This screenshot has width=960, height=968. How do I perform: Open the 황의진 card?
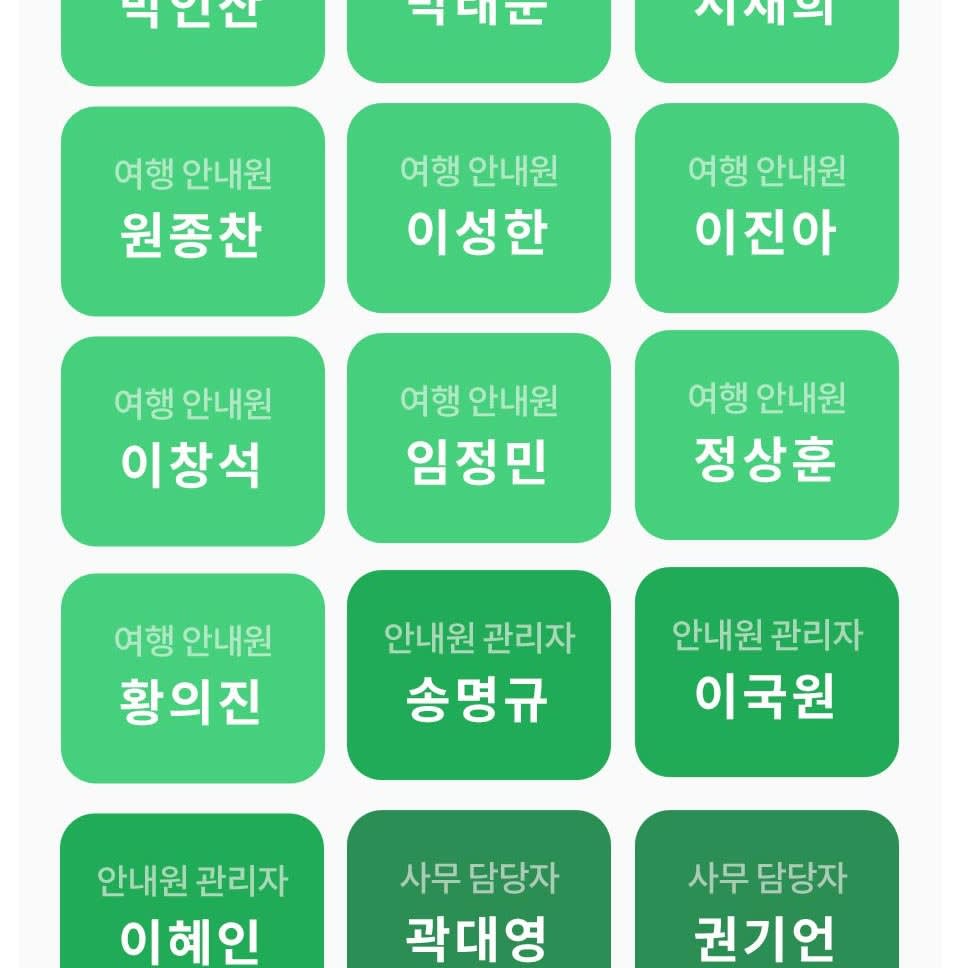tap(192, 678)
